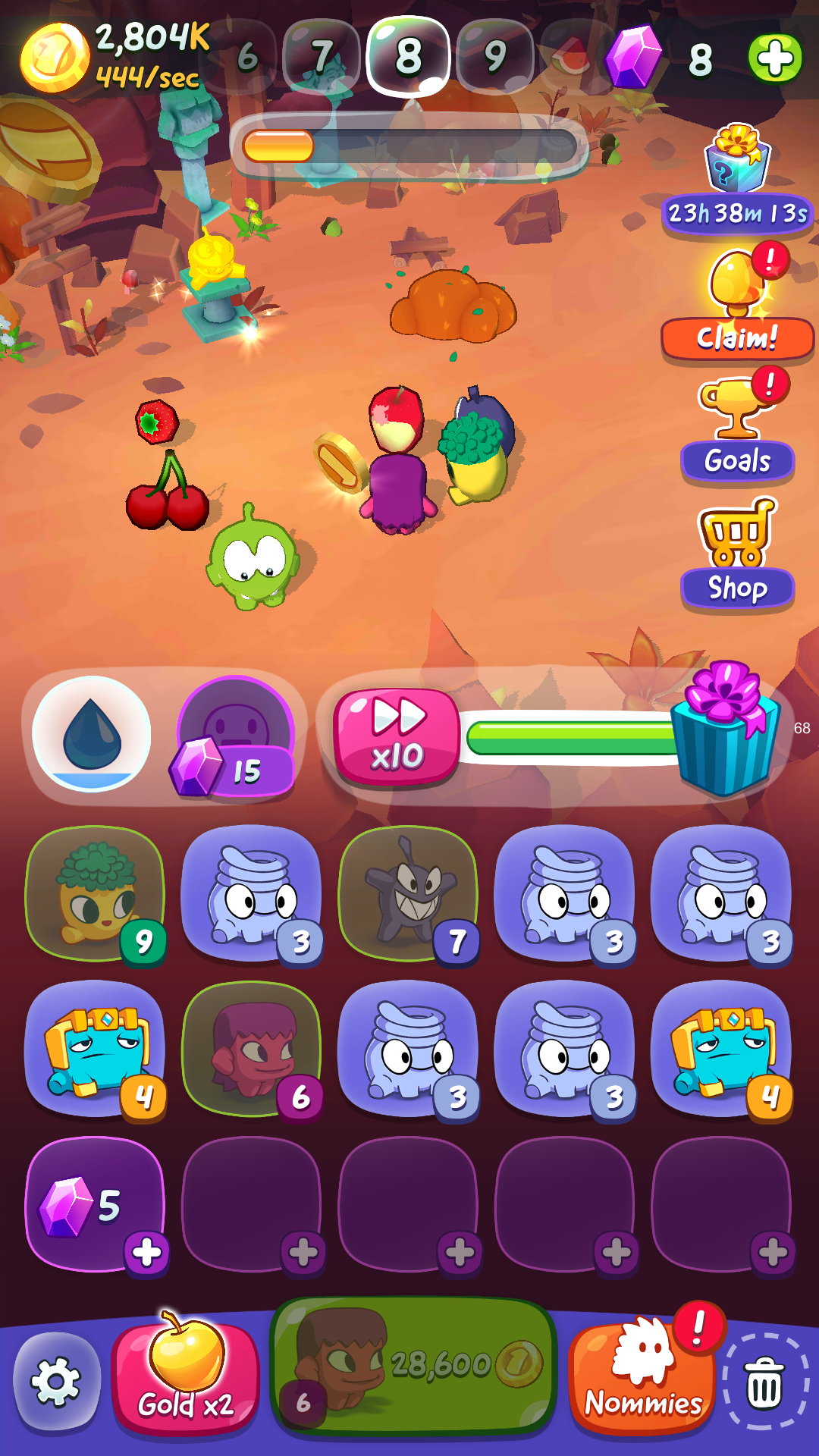Unlock the slot for 5 gems
Viewport: 819px width, 1456px height.
coord(95,1206)
